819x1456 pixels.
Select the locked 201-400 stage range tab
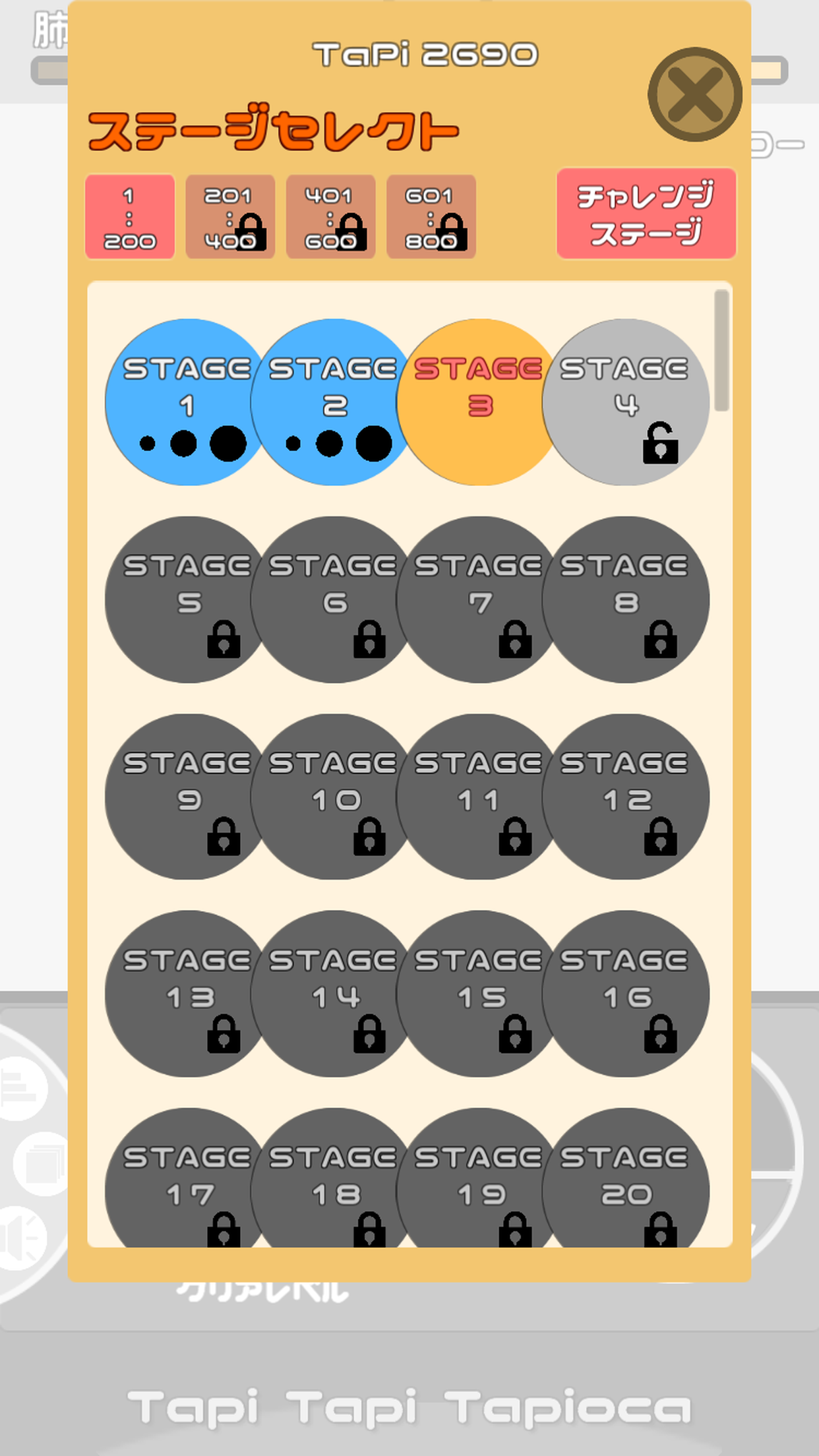coord(230,217)
